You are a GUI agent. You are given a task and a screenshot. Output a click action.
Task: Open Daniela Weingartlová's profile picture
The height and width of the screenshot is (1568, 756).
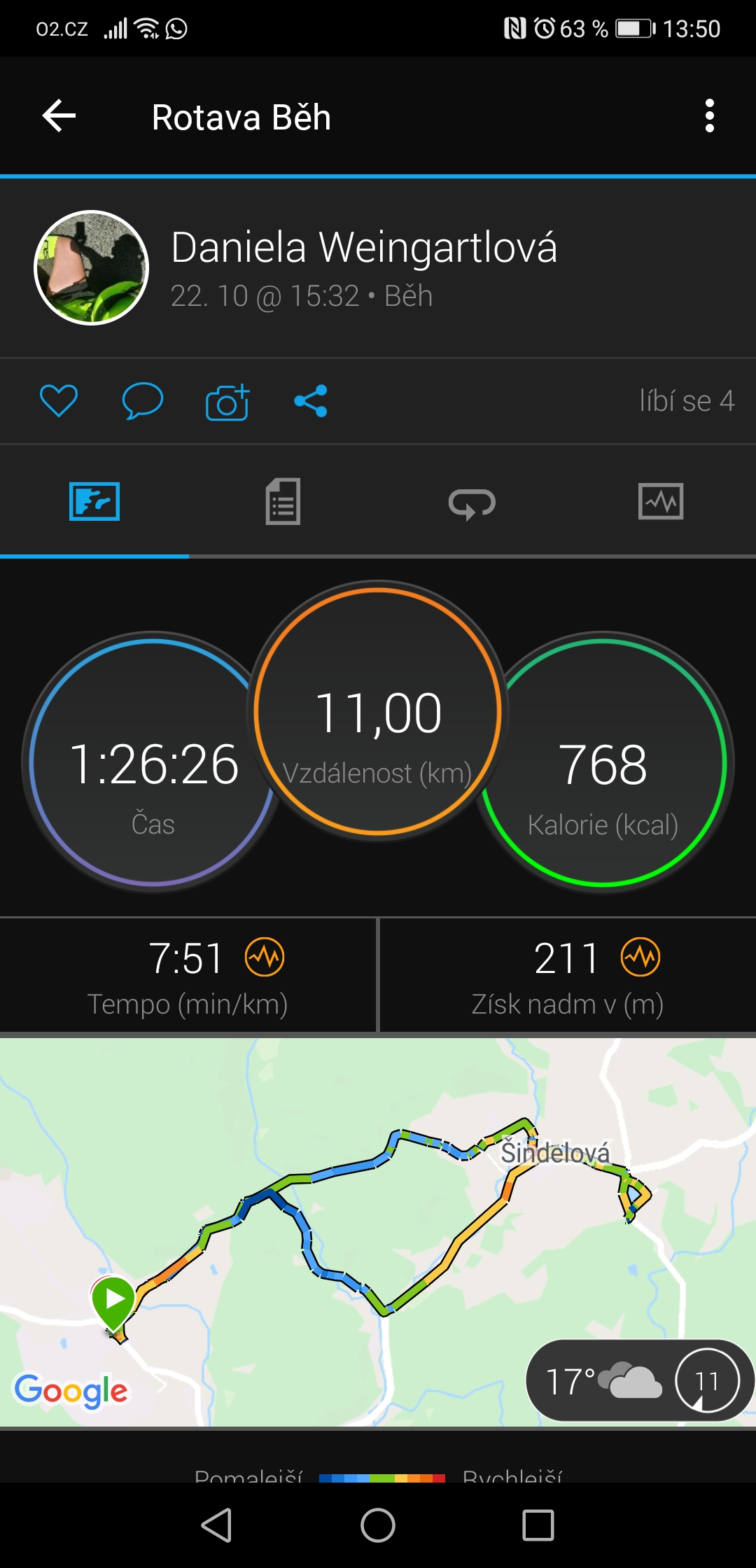tap(92, 267)
